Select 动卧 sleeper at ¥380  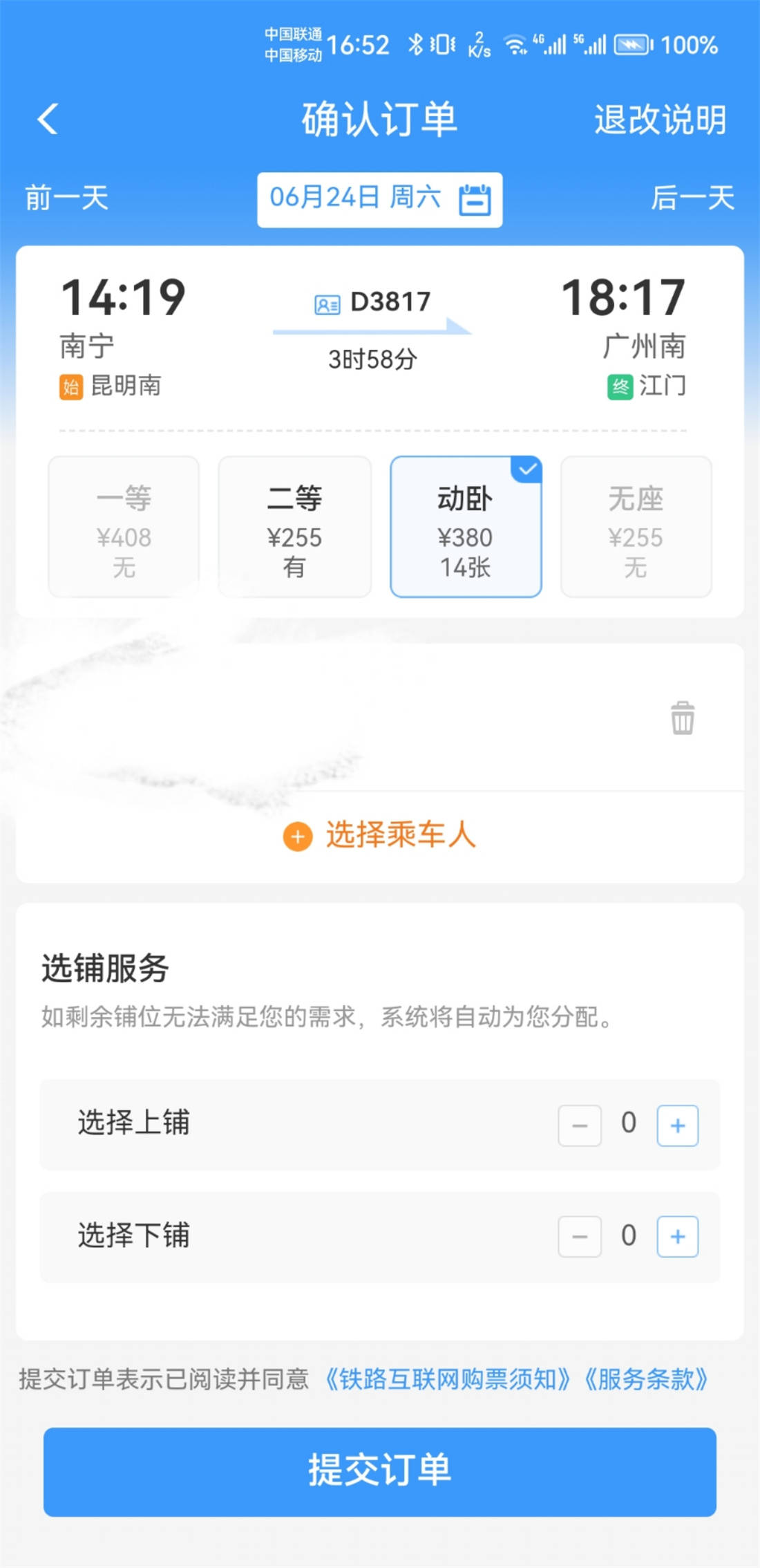click(465, 527)
